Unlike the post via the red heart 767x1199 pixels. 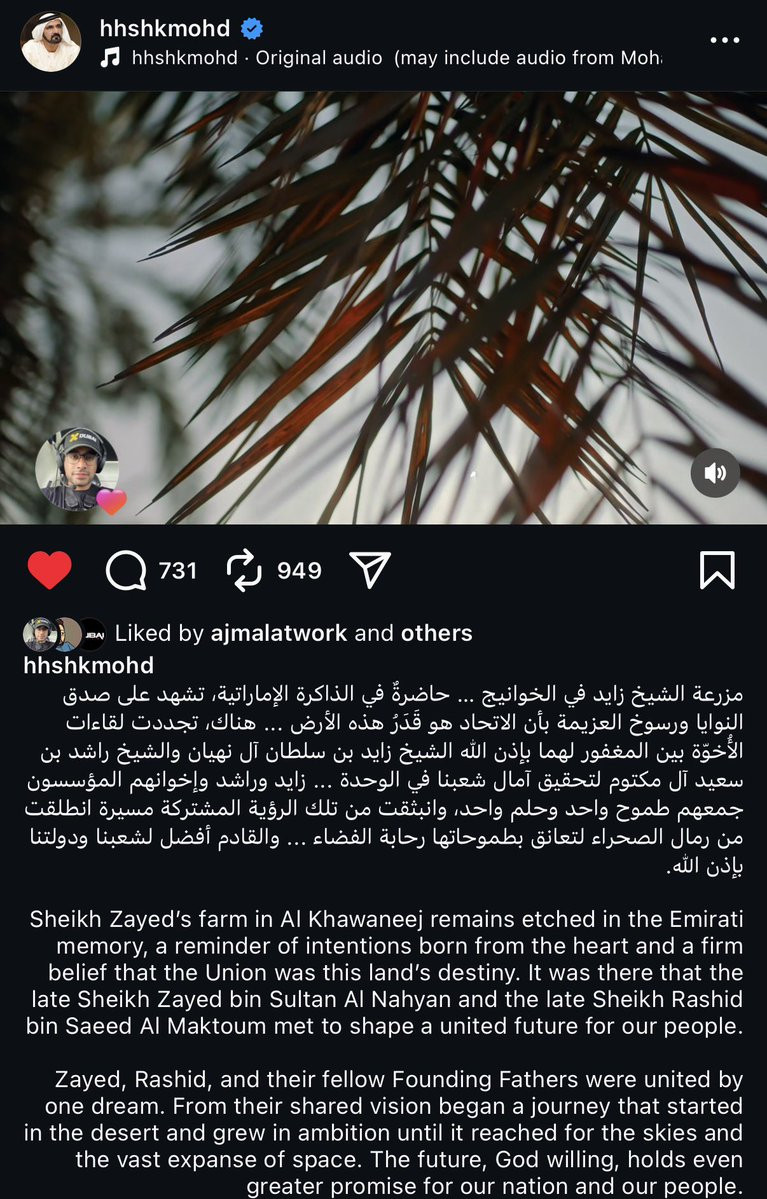tap(49, 570)
